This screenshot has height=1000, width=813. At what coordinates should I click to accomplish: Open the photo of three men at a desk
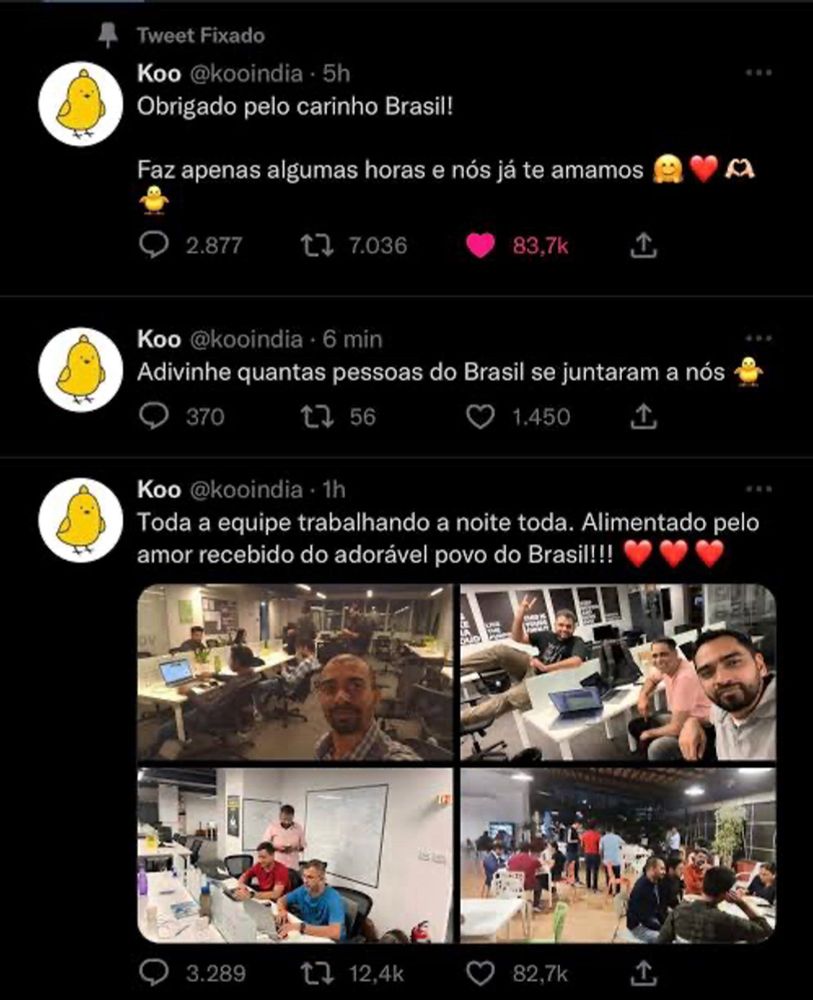tap(618, 672)
